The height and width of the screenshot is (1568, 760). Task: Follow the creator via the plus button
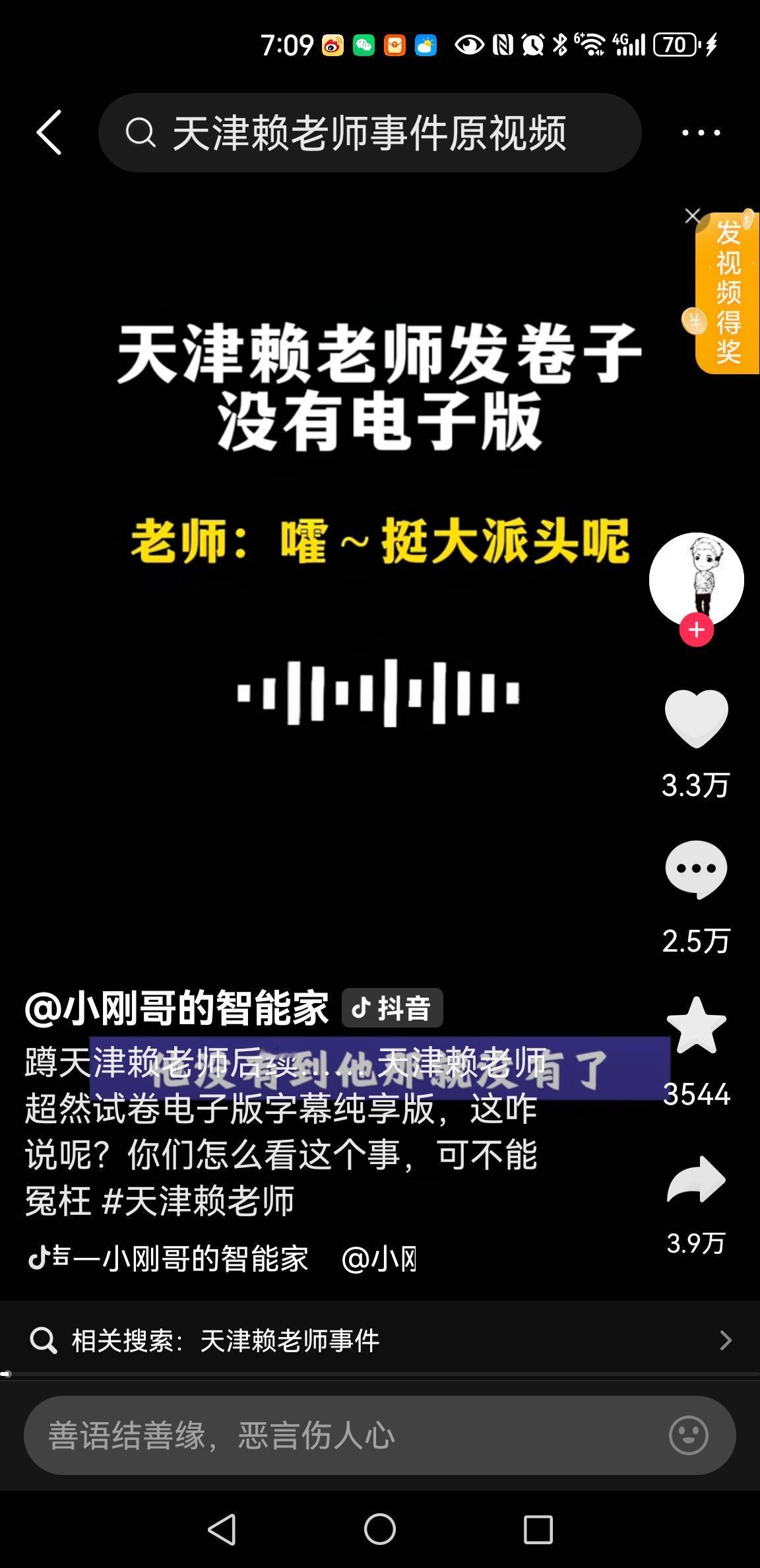(696, 629)
